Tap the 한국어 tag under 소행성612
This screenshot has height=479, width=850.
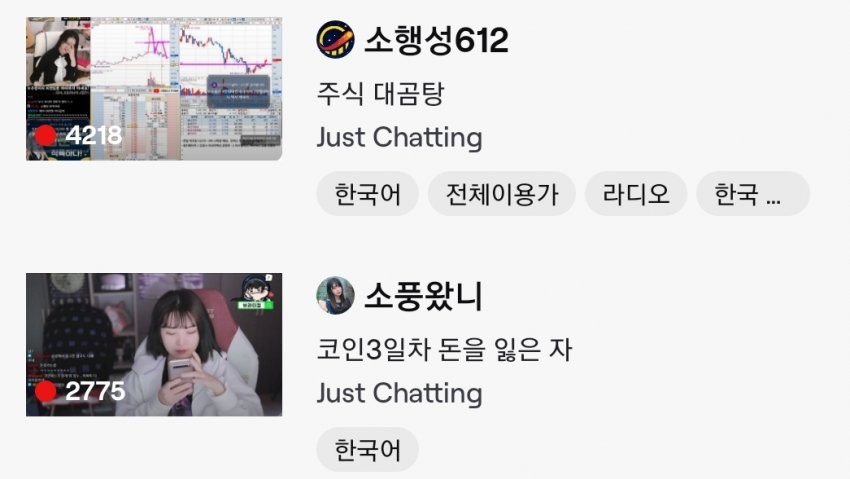point(368,194)
